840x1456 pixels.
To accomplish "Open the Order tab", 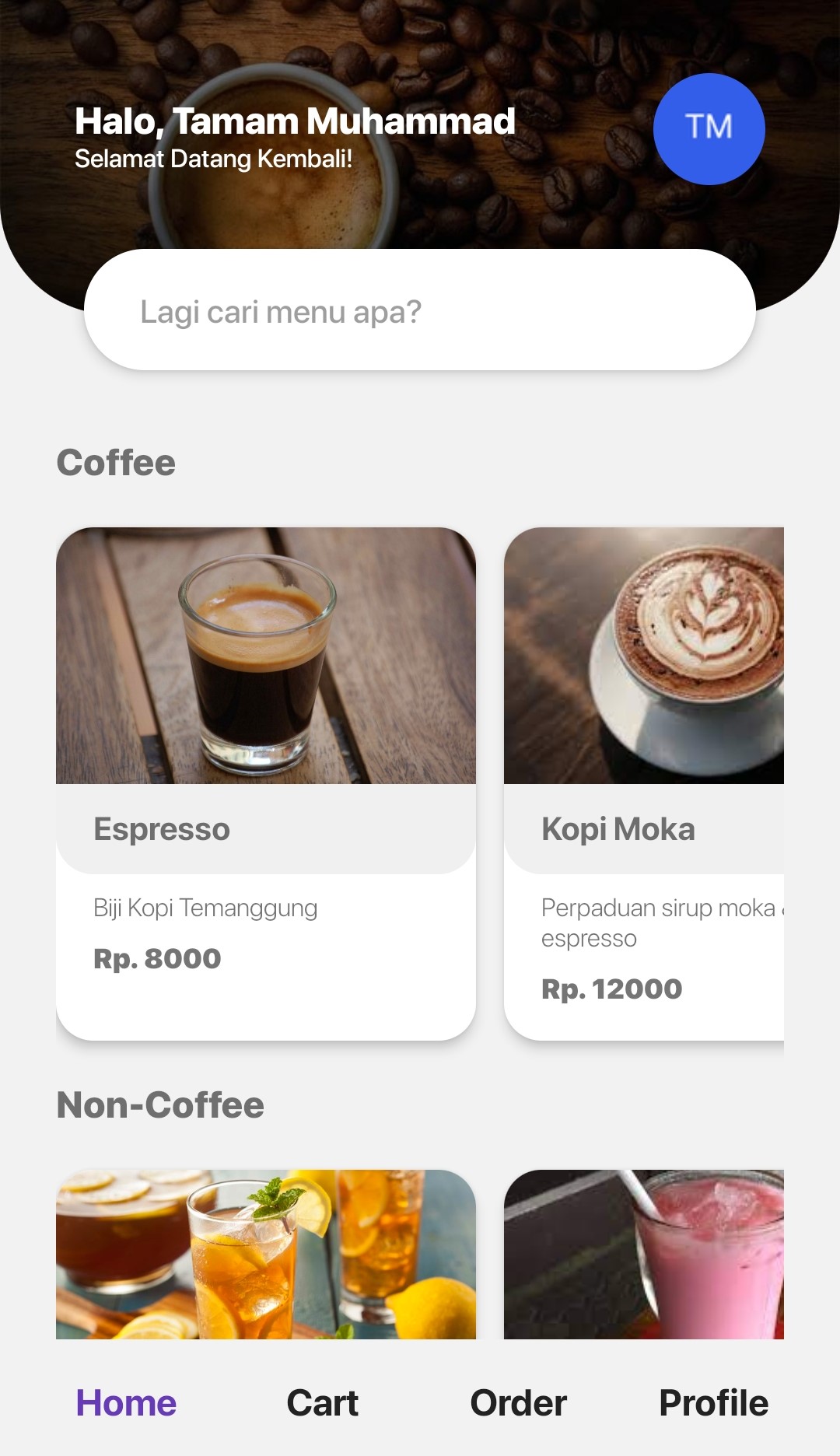I will point(518,1403).
